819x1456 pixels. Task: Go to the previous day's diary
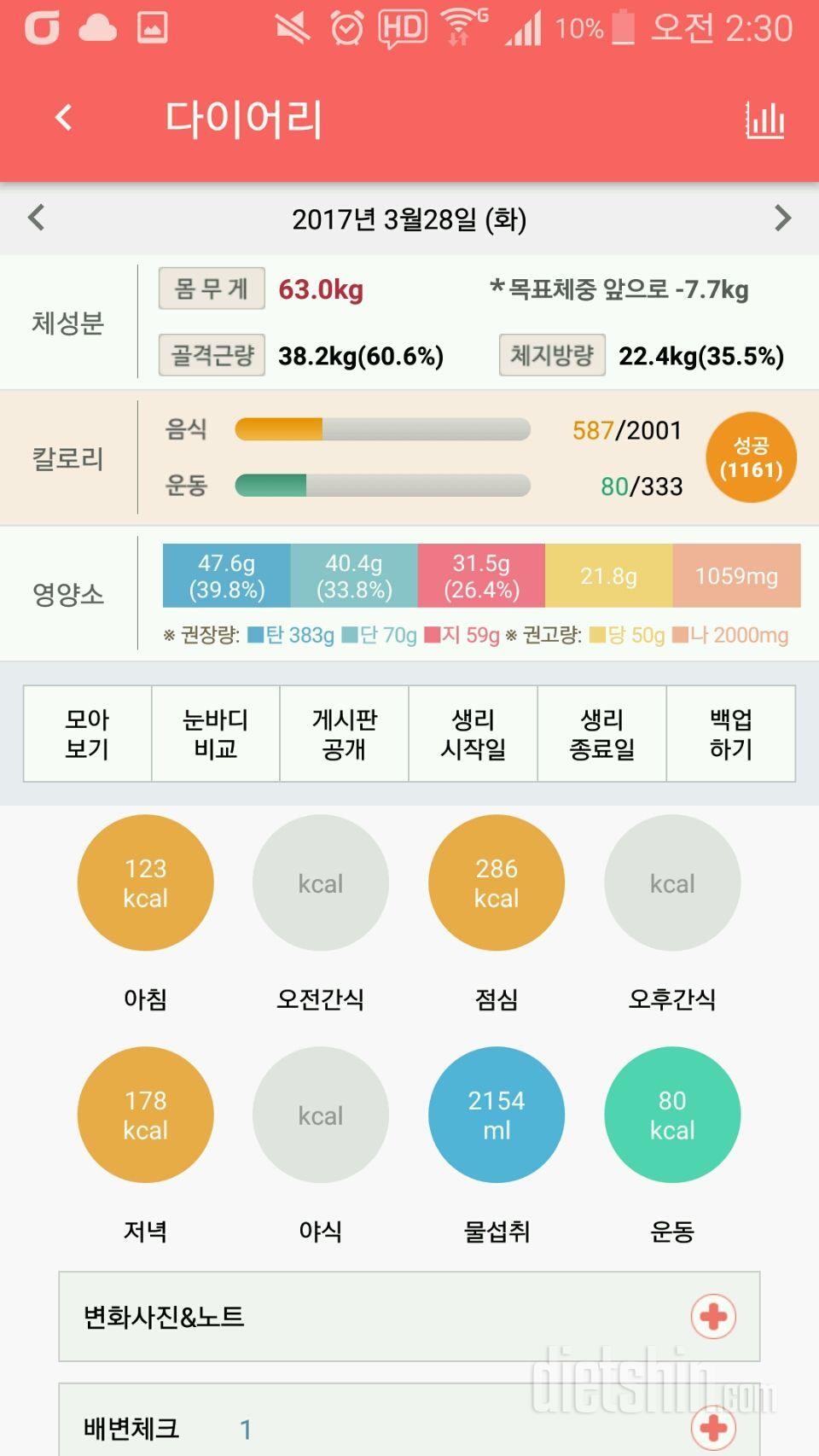36,218
